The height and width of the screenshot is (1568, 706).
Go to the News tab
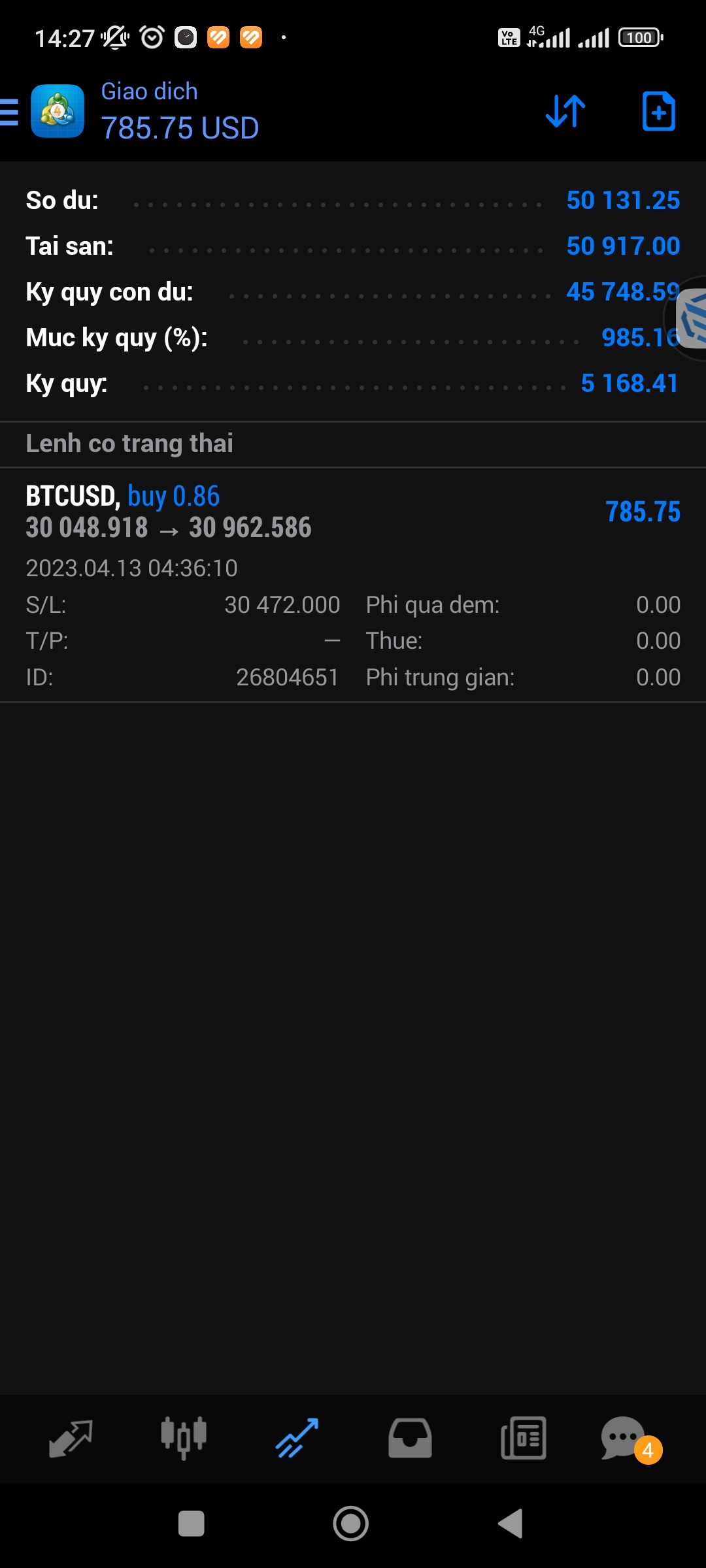pyautogui.click(x=523, y=1439)
